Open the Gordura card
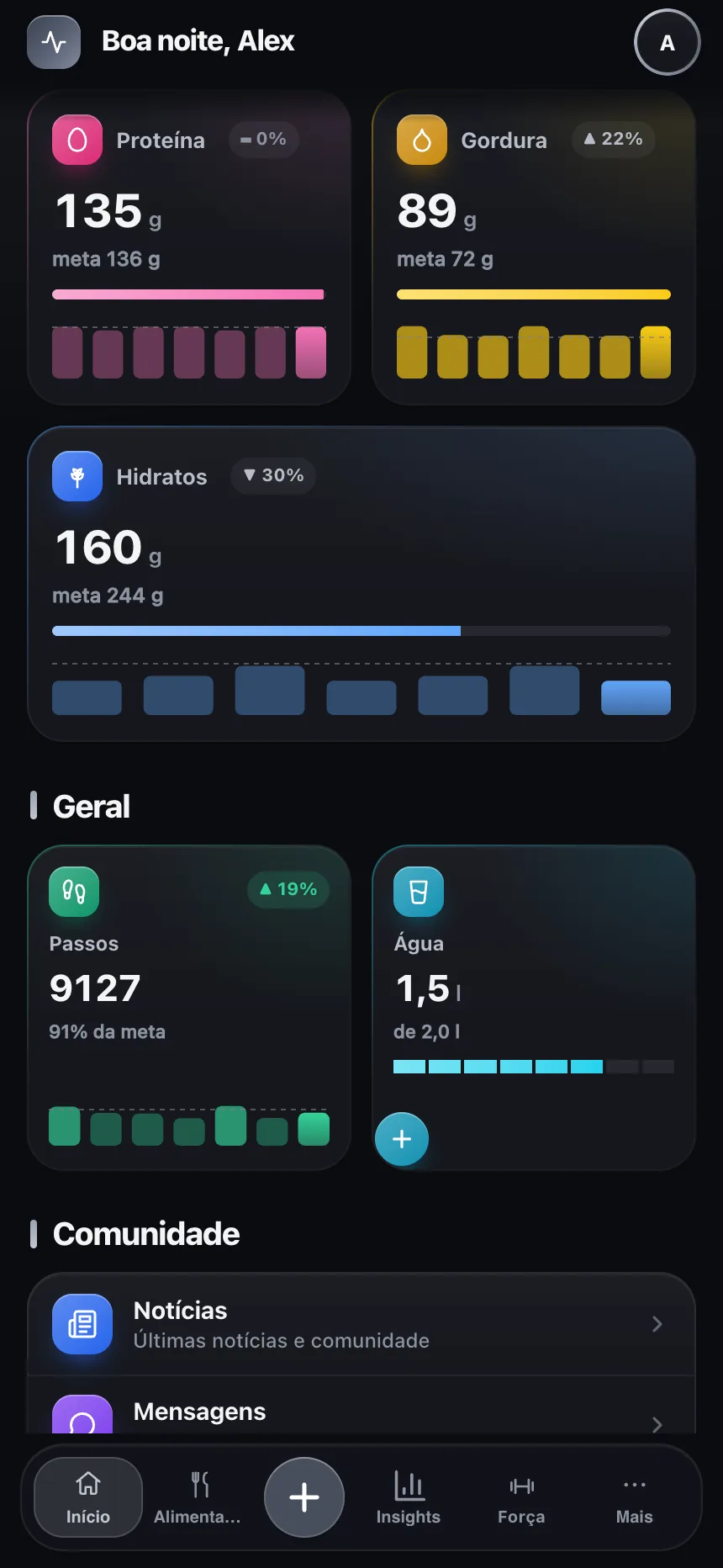723x1568 pixels. pos(534,247)
